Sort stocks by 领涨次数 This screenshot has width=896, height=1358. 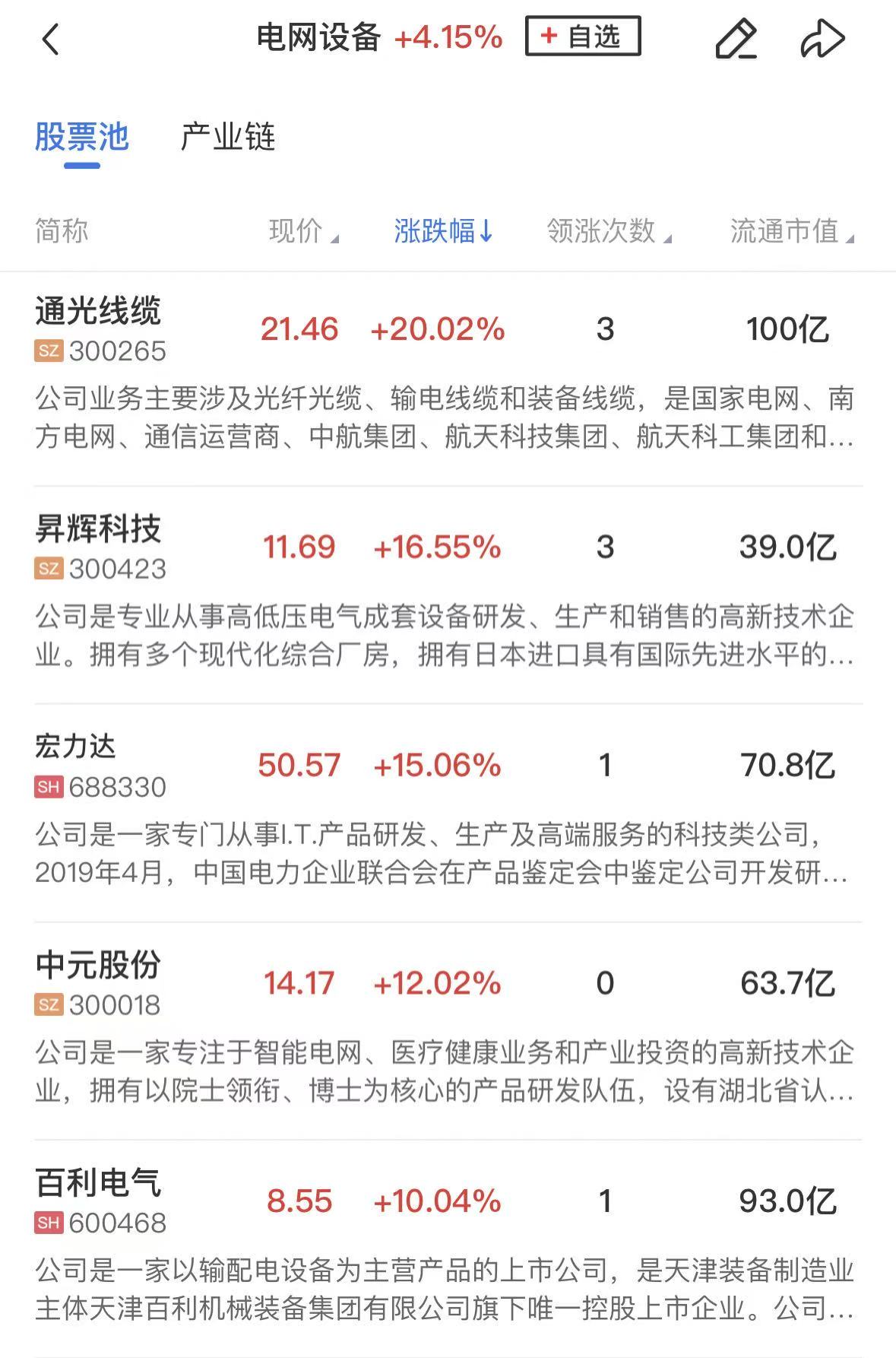point(608,231)
